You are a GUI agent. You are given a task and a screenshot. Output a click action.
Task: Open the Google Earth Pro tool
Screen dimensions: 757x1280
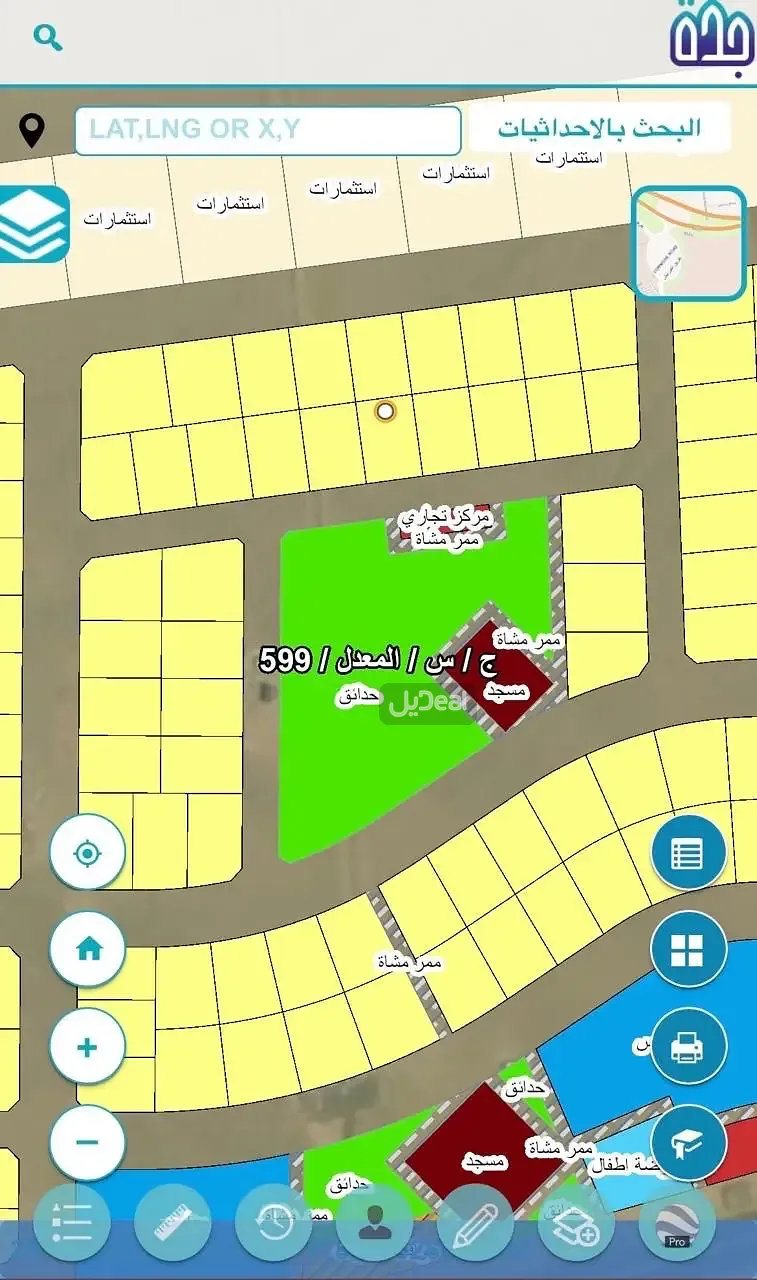[x=677, y=1222]
